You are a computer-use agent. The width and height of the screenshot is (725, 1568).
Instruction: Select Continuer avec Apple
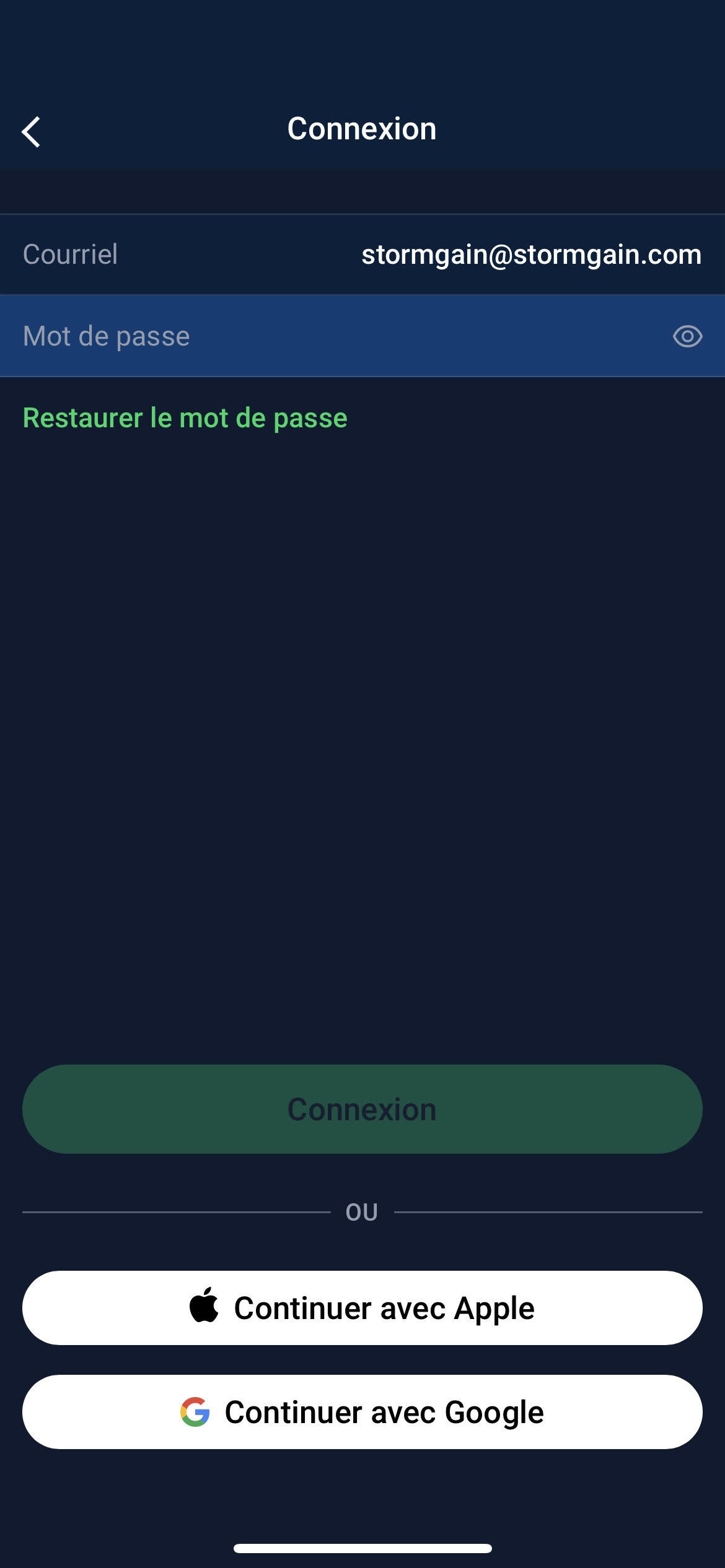click(362, 1308)
